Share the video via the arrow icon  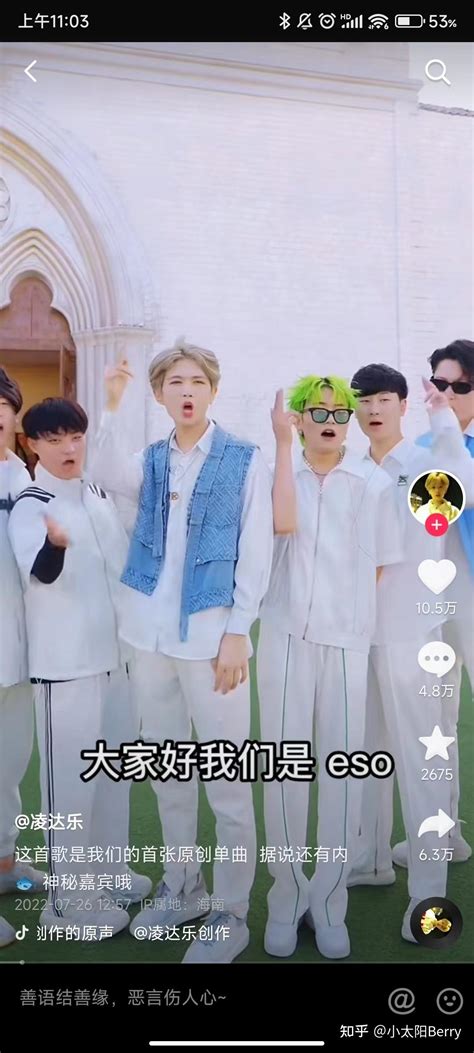436,824
